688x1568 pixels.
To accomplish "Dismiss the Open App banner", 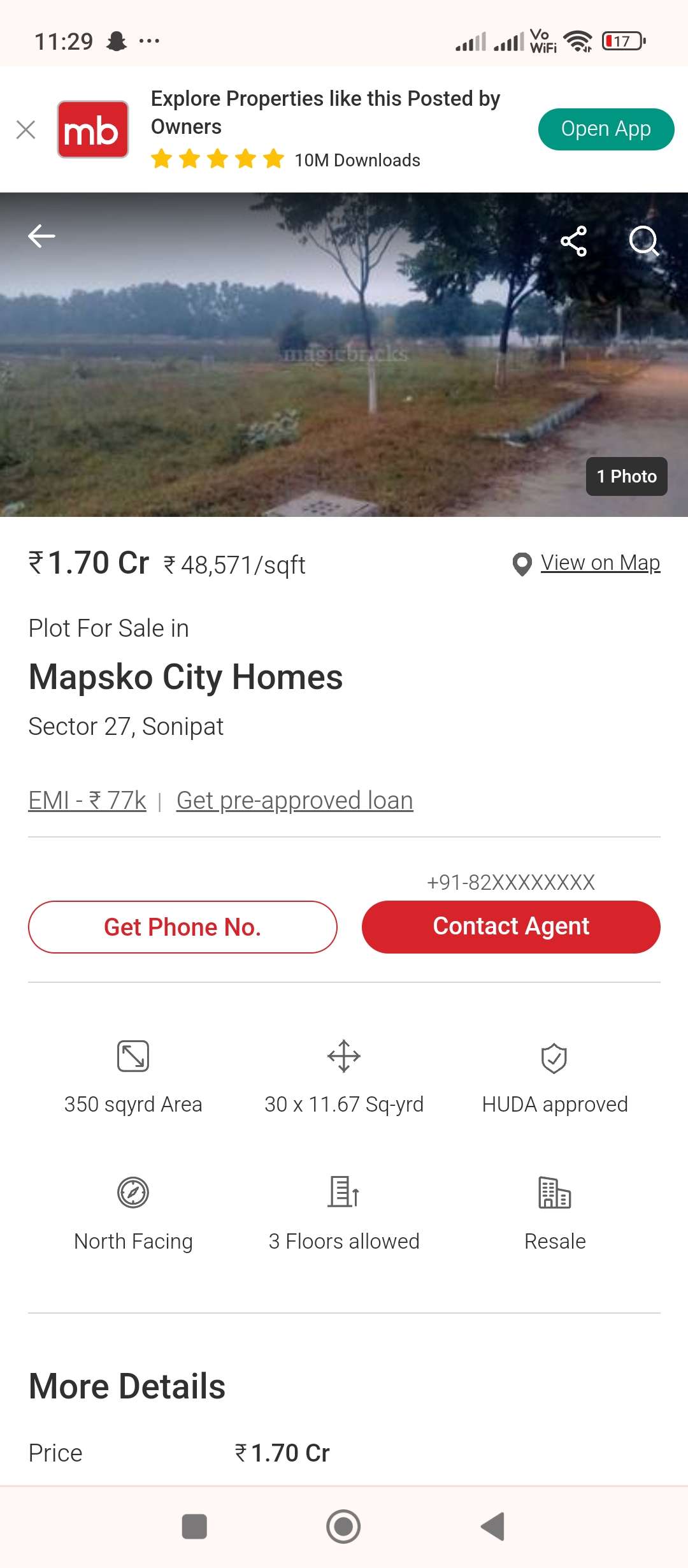I will pyautogui.click(x=25, y=129).
